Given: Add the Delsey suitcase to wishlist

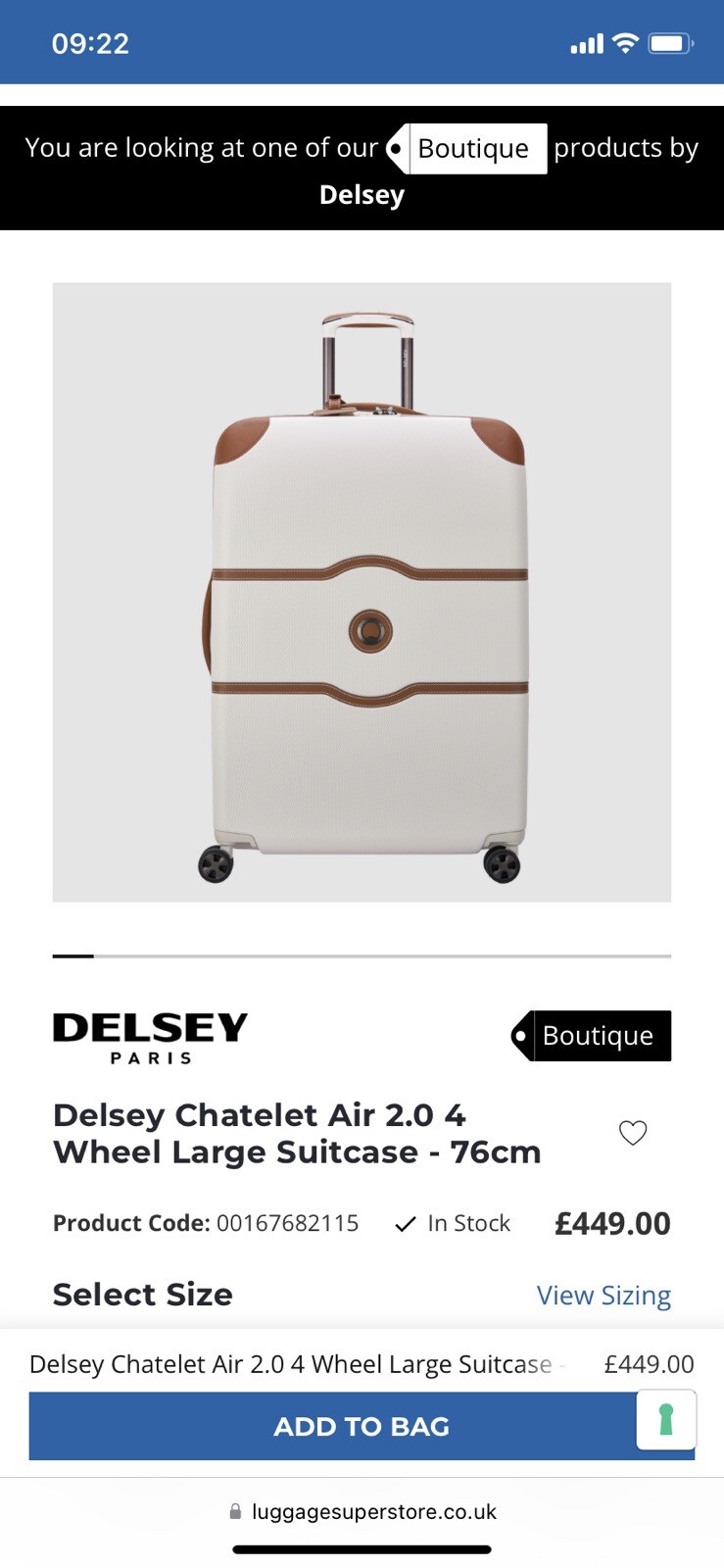Looking at the screenshot, I should coord(633,1133).
